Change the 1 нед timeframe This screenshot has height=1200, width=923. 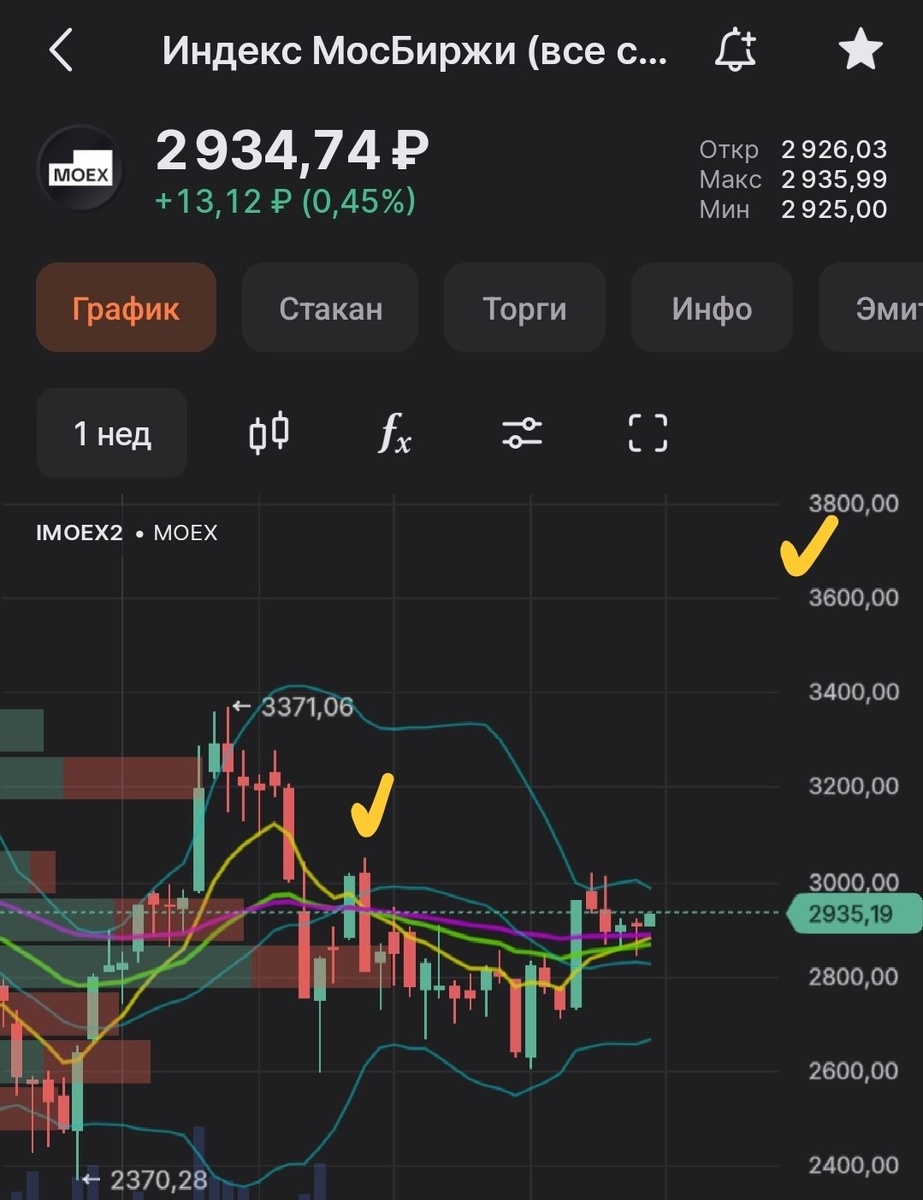click(x=112, y=433)
